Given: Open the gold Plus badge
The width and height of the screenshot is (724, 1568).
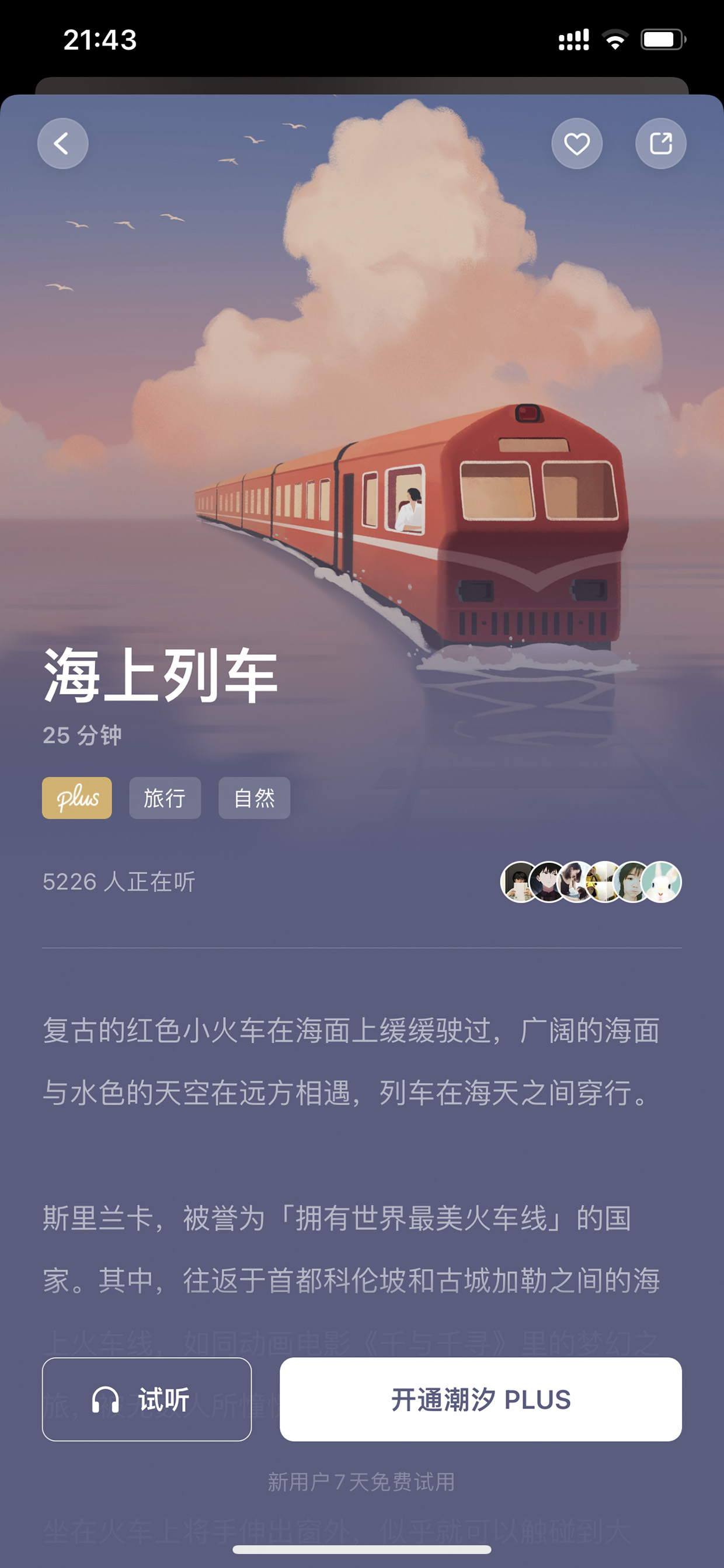Looking at the screenshot, I should pos(76,797).
